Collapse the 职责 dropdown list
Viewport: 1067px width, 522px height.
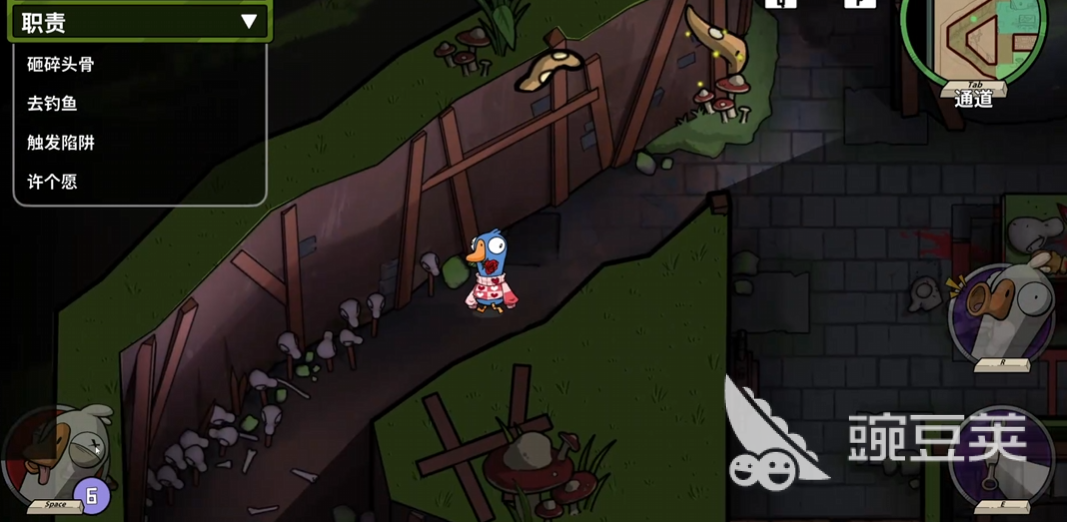click(248, 21)
